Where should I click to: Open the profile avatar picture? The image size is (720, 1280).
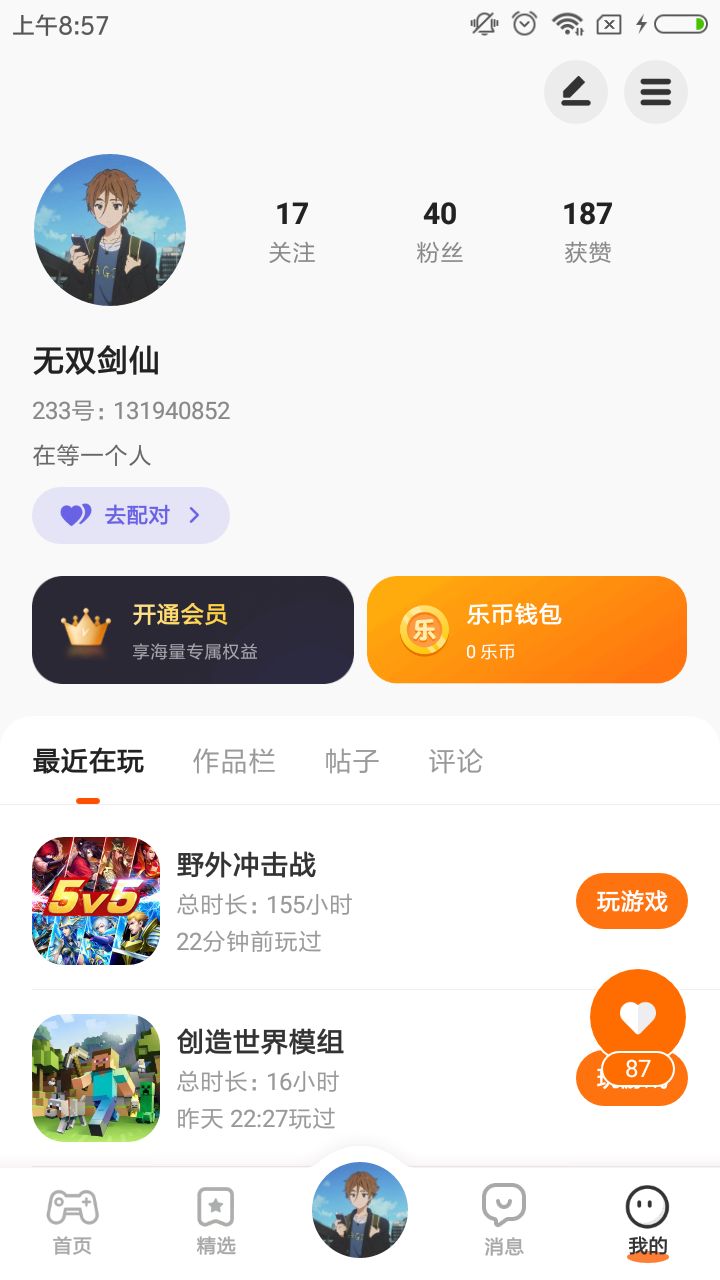tap(110, 230)
